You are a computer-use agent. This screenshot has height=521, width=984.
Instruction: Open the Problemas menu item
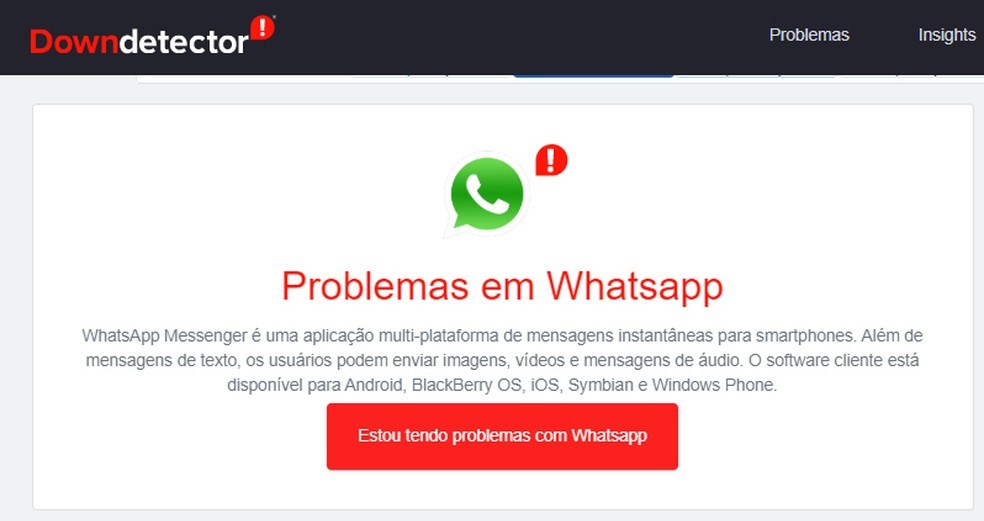[808, 35]
